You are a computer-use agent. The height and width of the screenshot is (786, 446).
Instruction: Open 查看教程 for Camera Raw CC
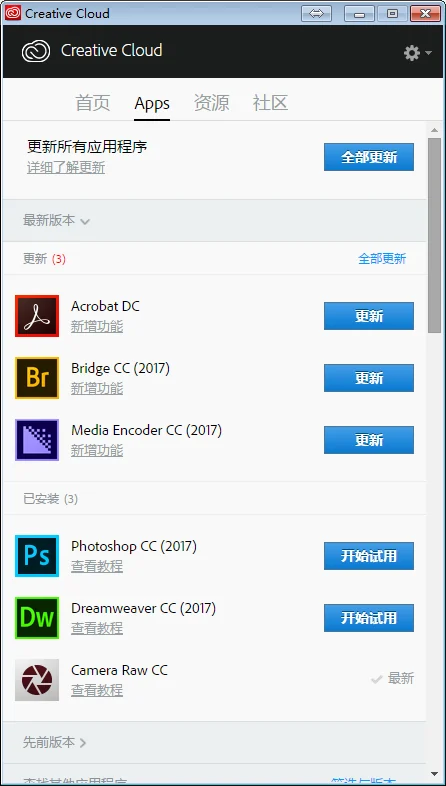pos(97,691)
